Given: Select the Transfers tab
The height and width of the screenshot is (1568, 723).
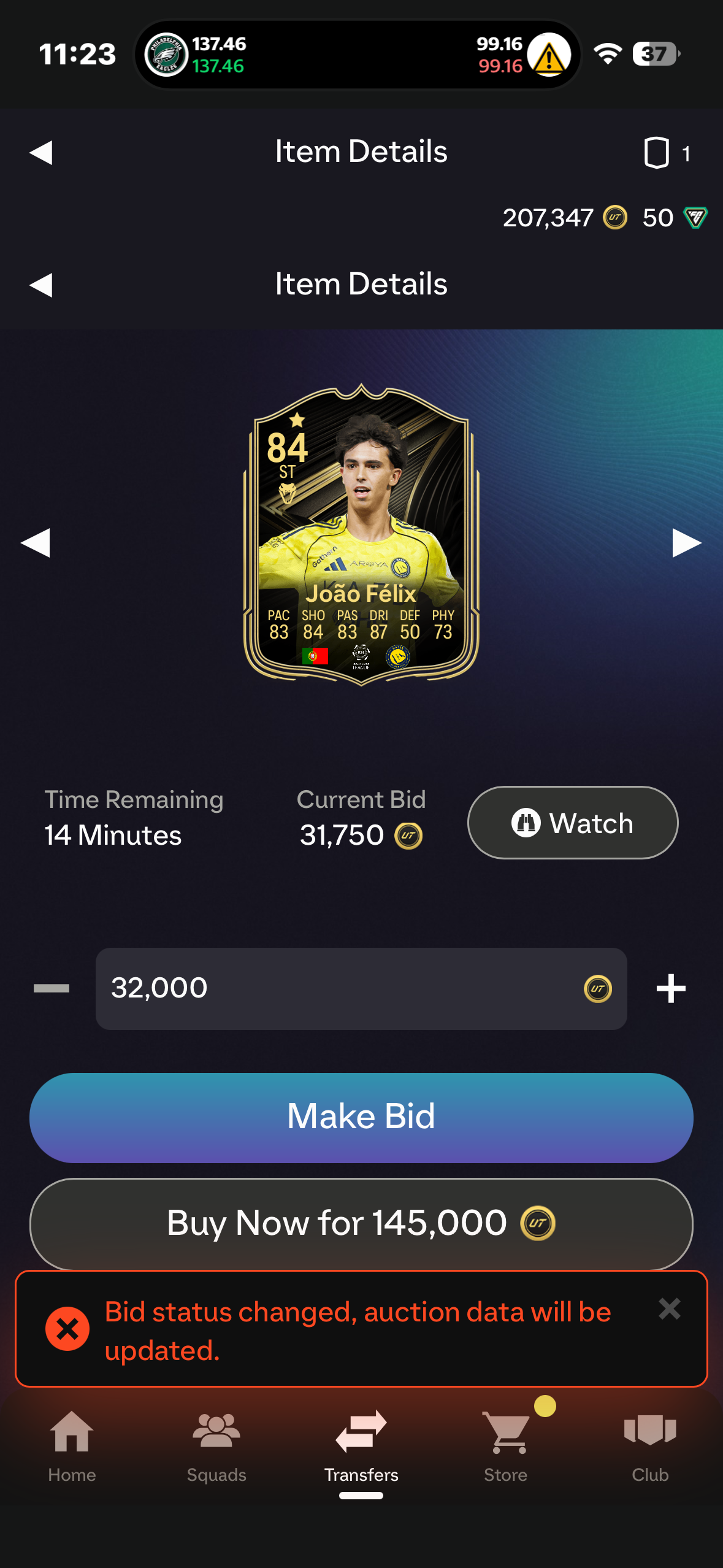Looking at the screenshot, I should [361, 1445].
